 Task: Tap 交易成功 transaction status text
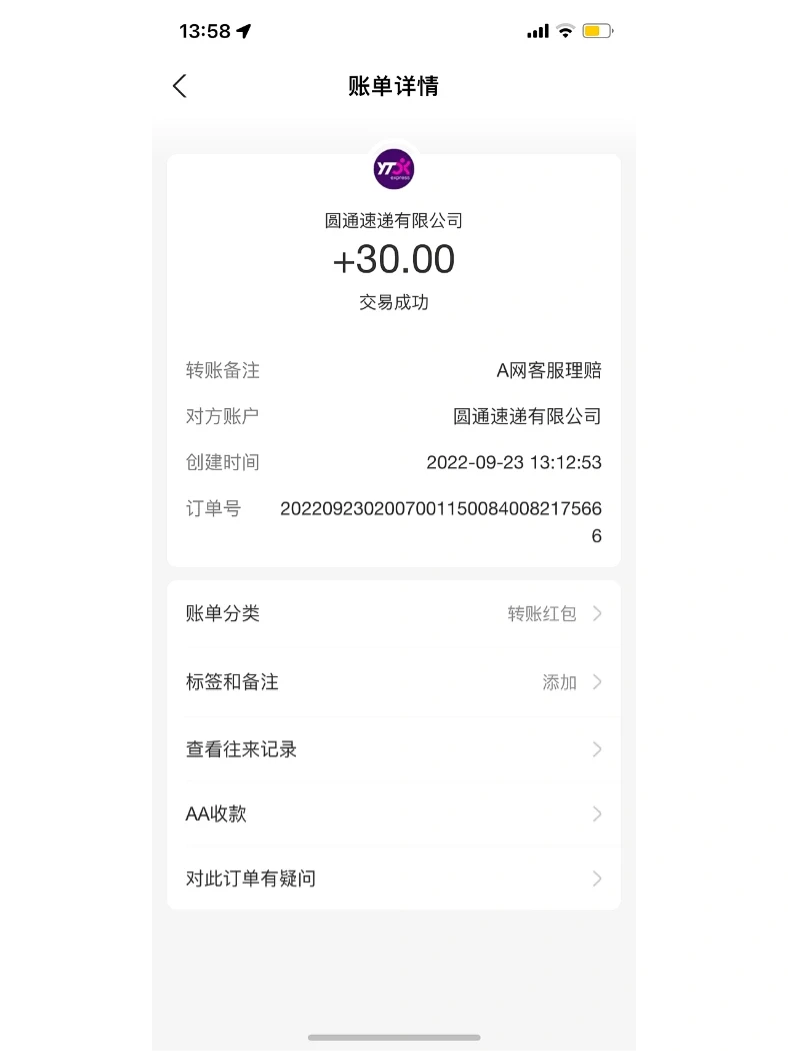394,301
